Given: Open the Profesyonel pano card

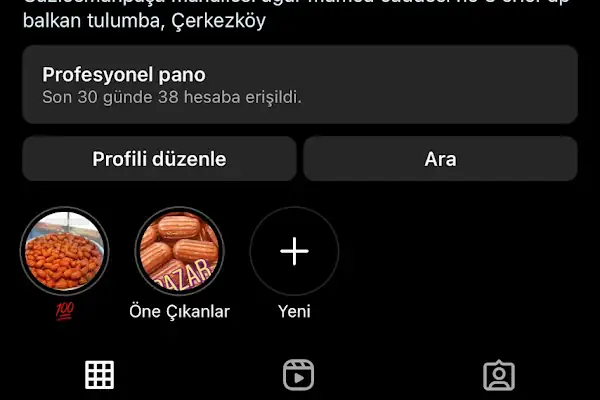Looking at the screenshot, I should pyautogui.click(x=300, y=85).
